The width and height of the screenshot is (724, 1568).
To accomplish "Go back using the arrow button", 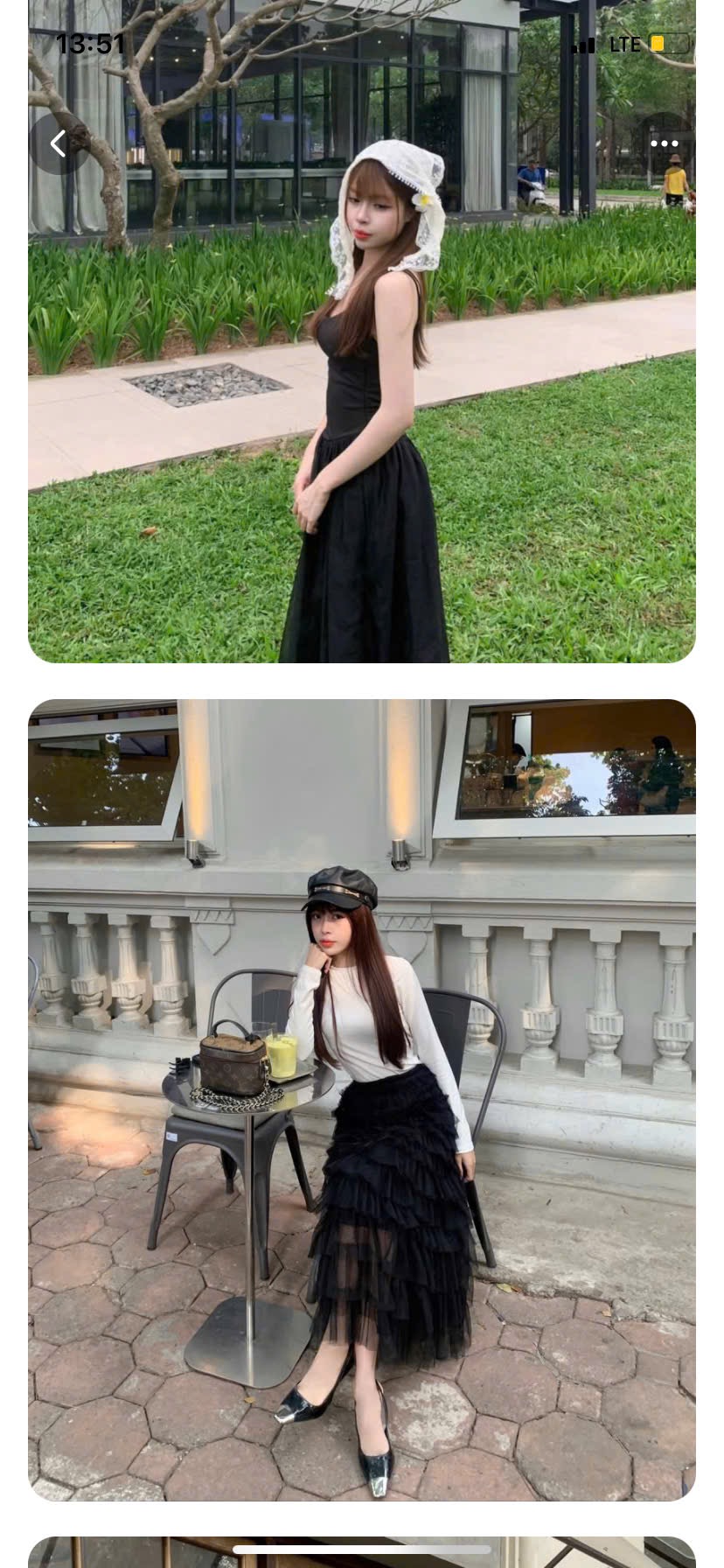I will 59,143.
